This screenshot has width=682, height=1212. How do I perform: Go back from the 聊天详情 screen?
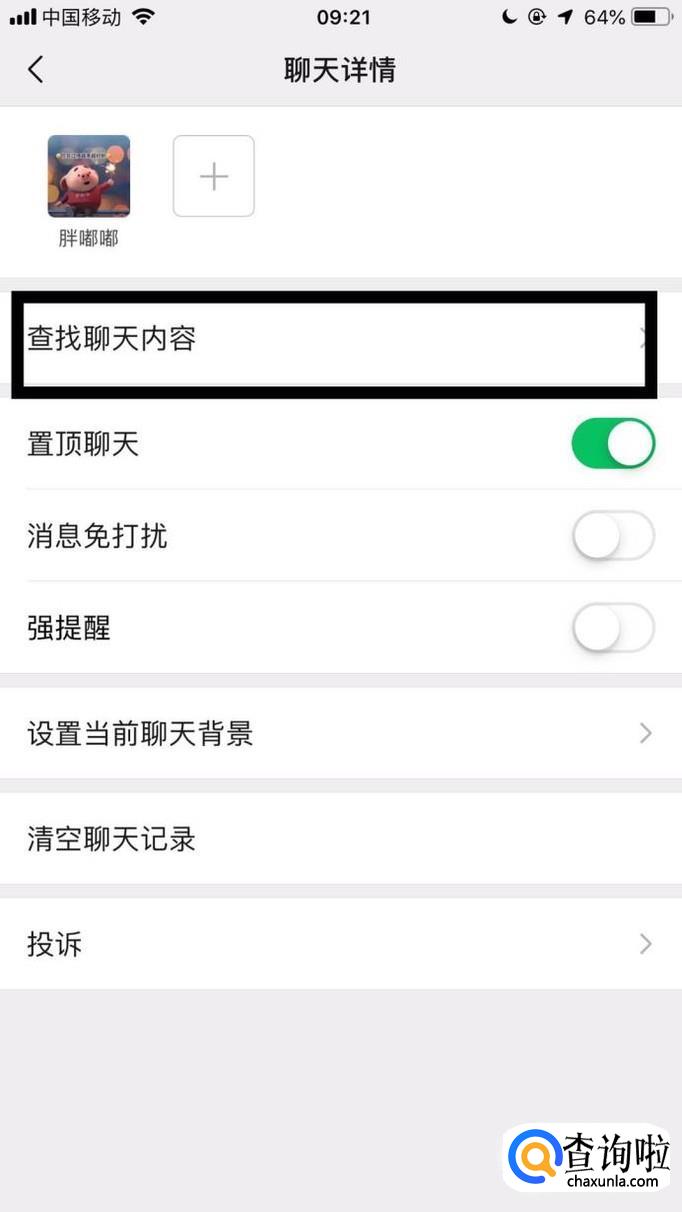36,70
